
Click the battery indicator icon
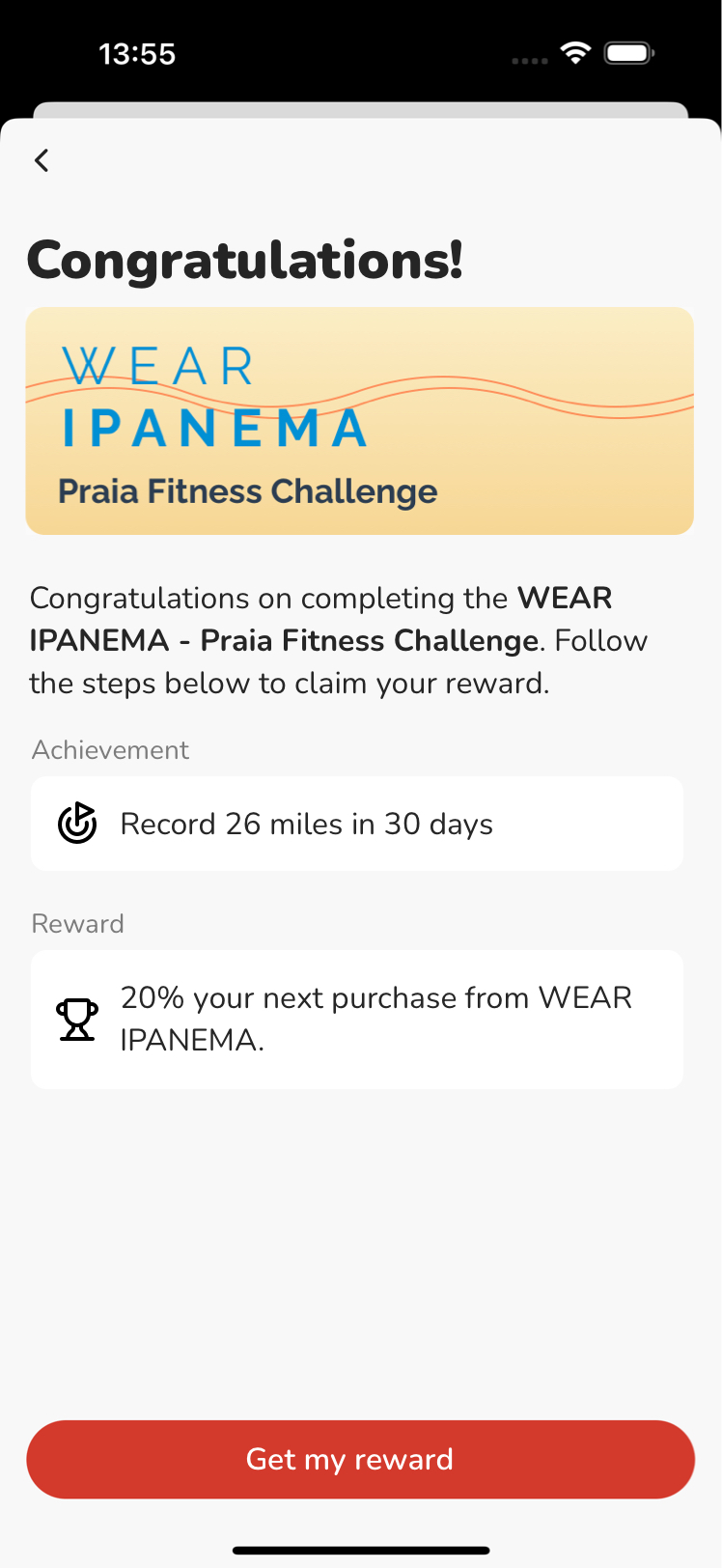[628, 53]
